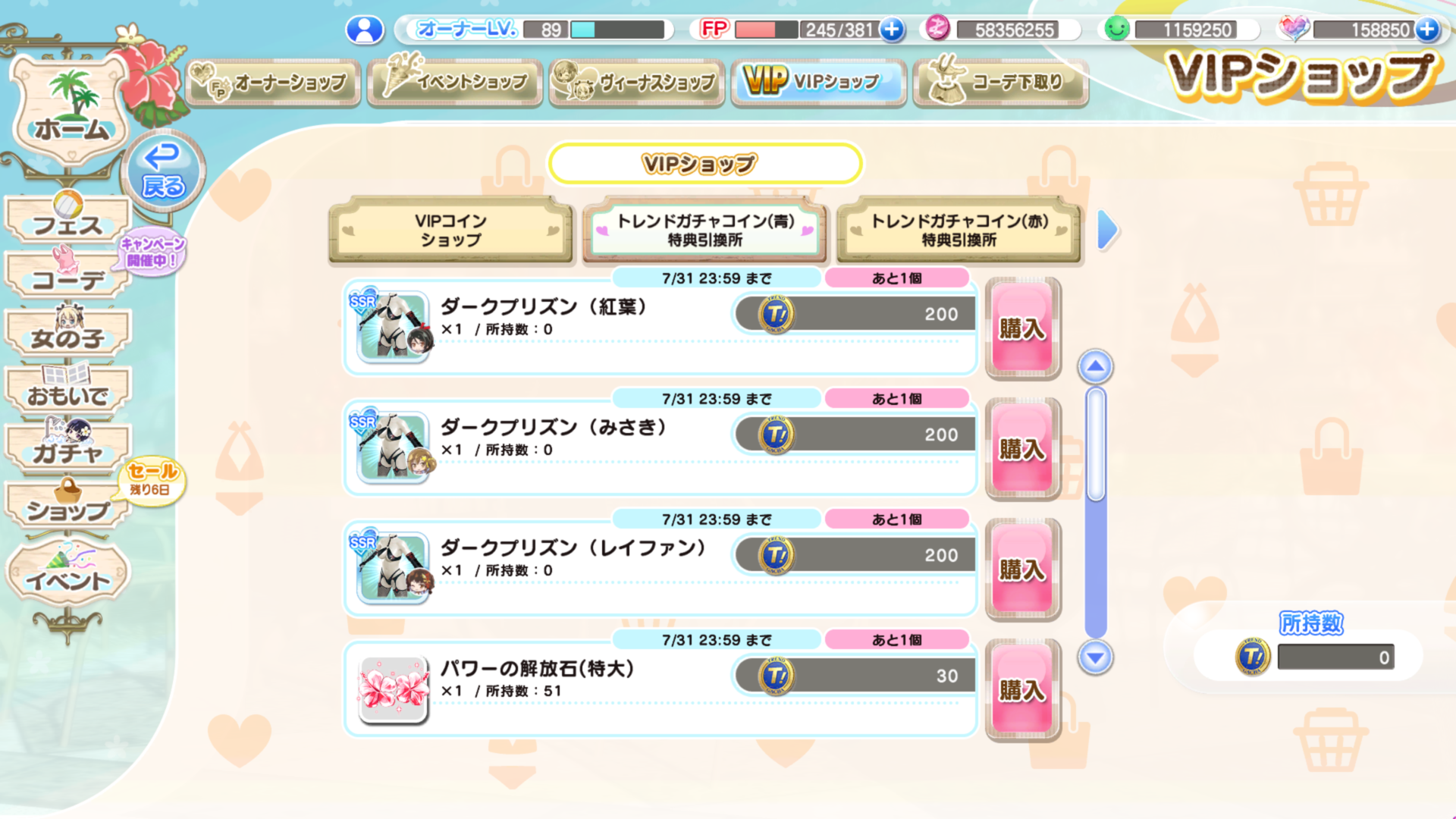Add FP with the plus icon
The height and width of the screenshot is (819, 1456).
(x=893, y=30)
